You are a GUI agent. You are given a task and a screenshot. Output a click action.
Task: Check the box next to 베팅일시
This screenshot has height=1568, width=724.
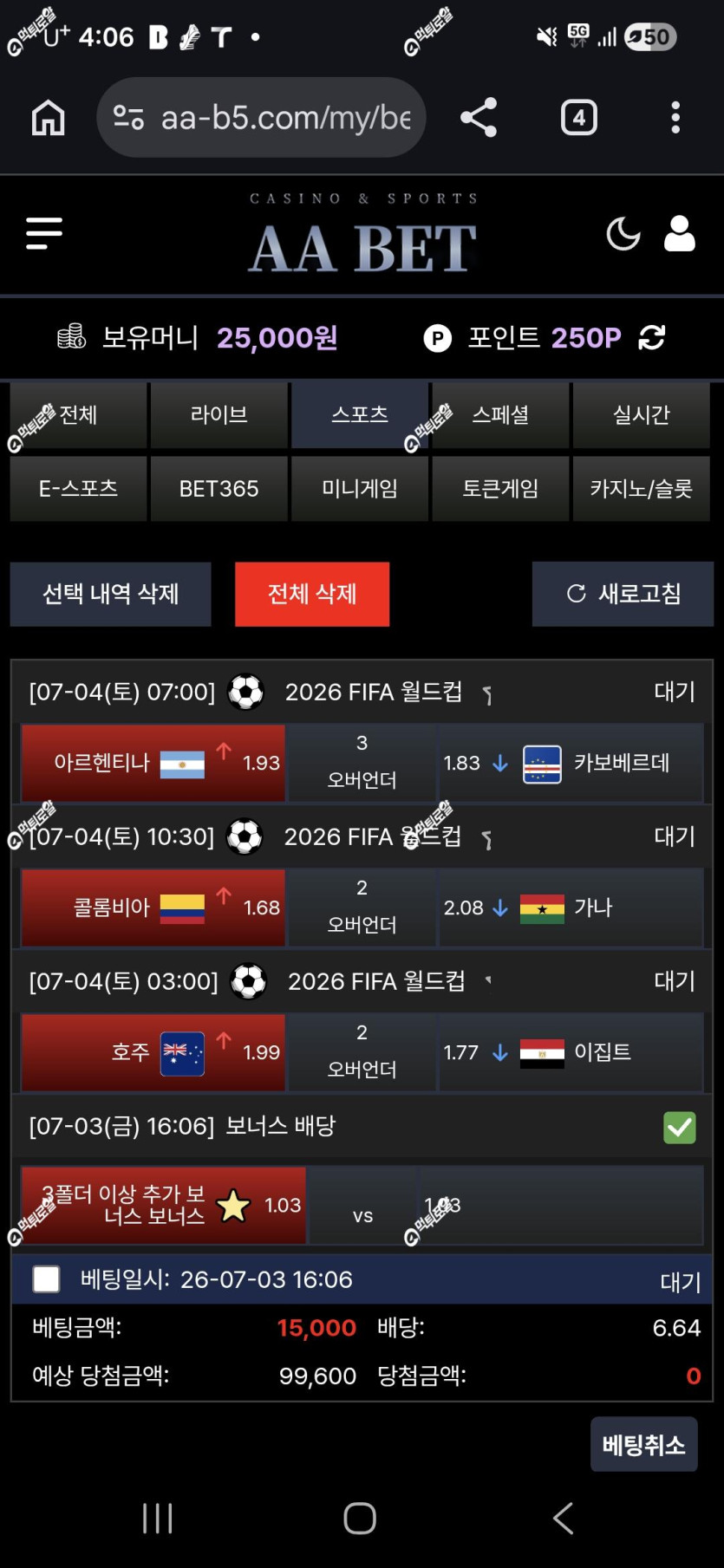pos(46,1279)
